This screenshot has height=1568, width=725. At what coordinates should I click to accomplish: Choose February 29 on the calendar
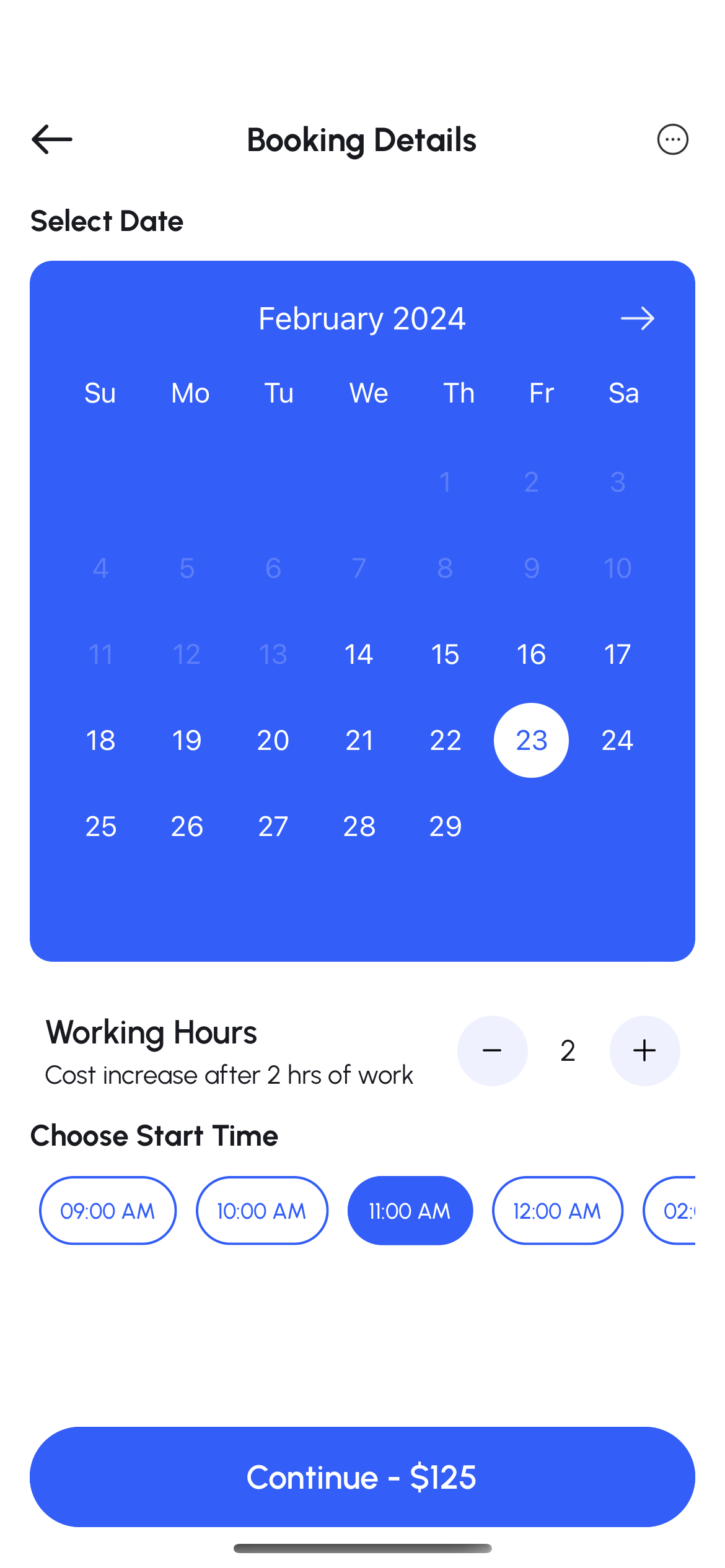pos(445,827)
